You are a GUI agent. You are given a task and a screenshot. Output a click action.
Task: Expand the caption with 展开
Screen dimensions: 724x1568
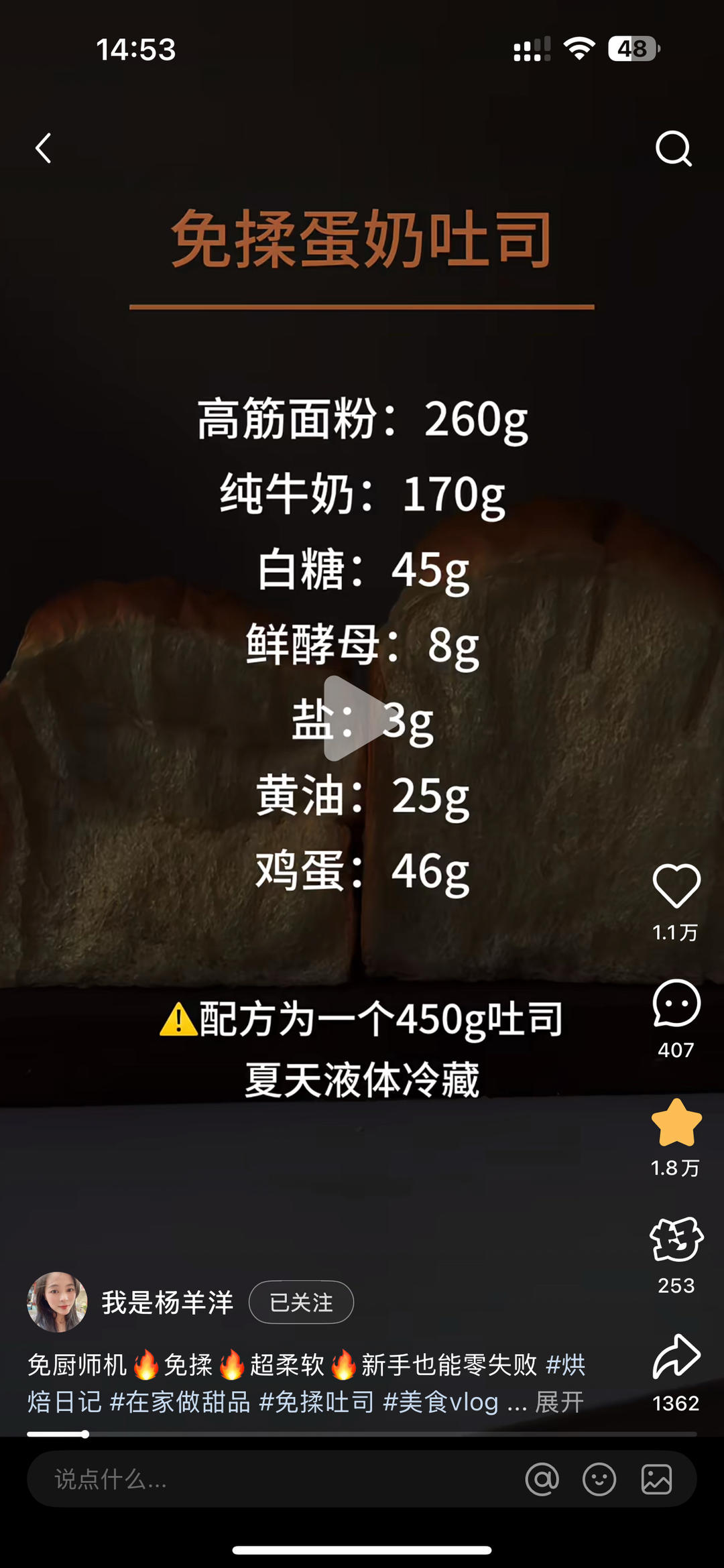(x=559, y=1402)
